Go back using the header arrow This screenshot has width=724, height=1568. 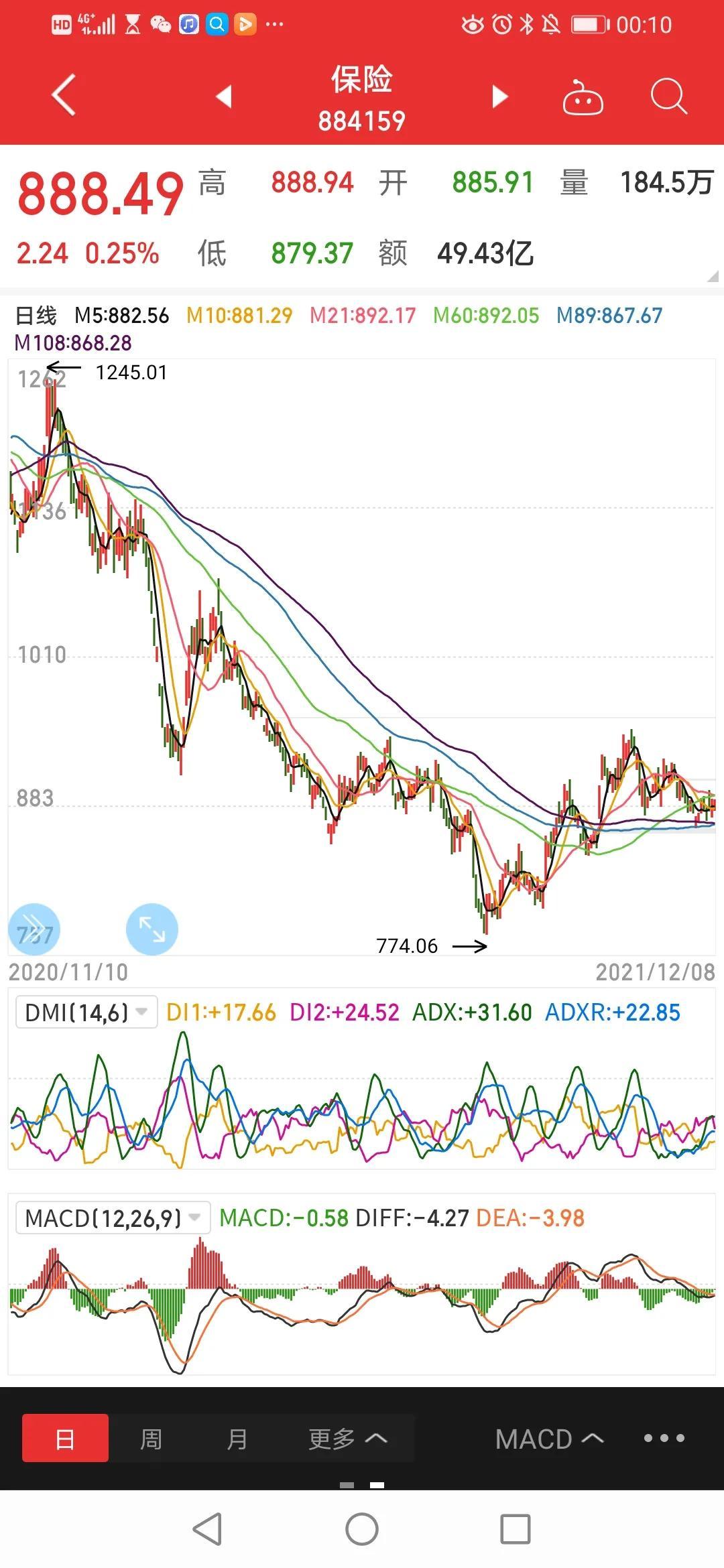[x=64, y=96]
